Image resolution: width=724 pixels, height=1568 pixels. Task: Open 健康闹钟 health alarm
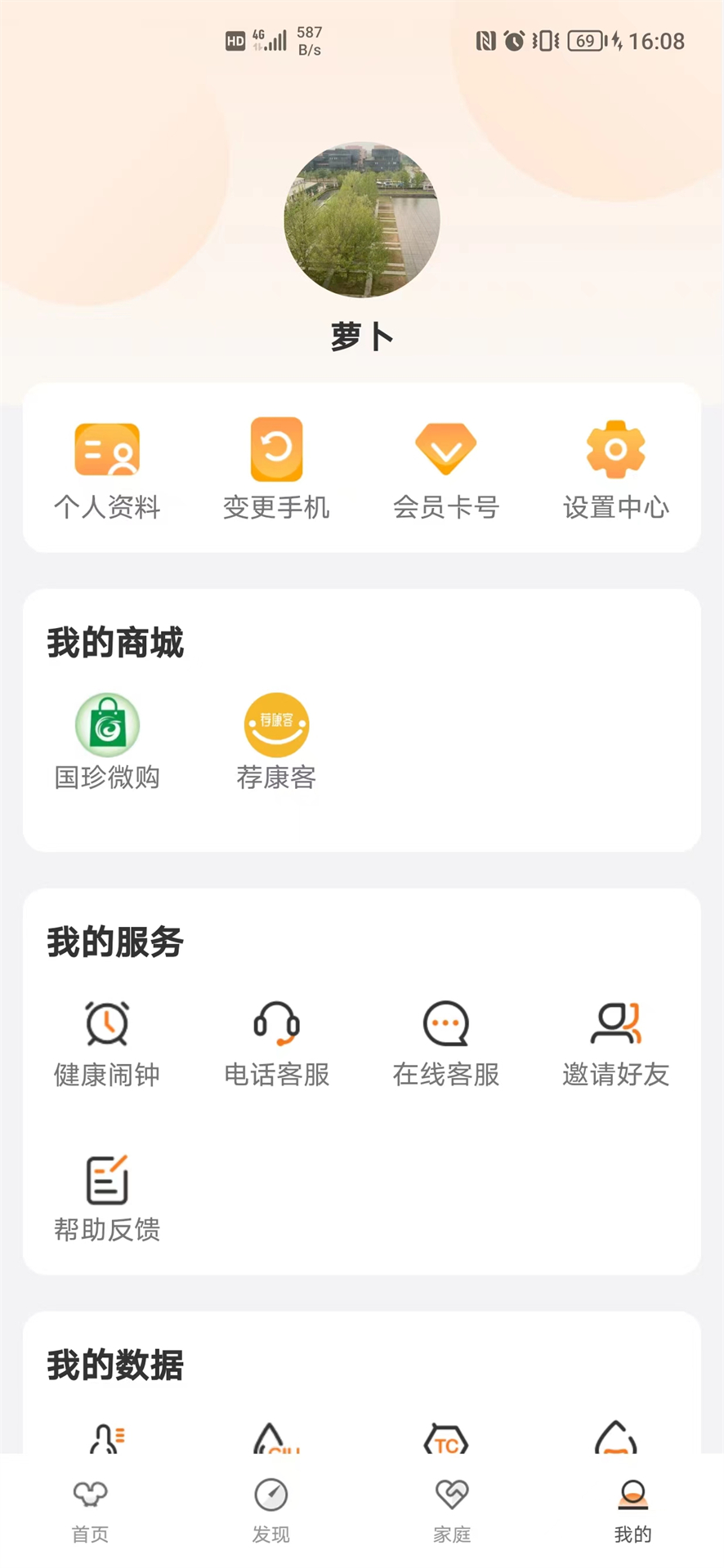coord(107,1043)
